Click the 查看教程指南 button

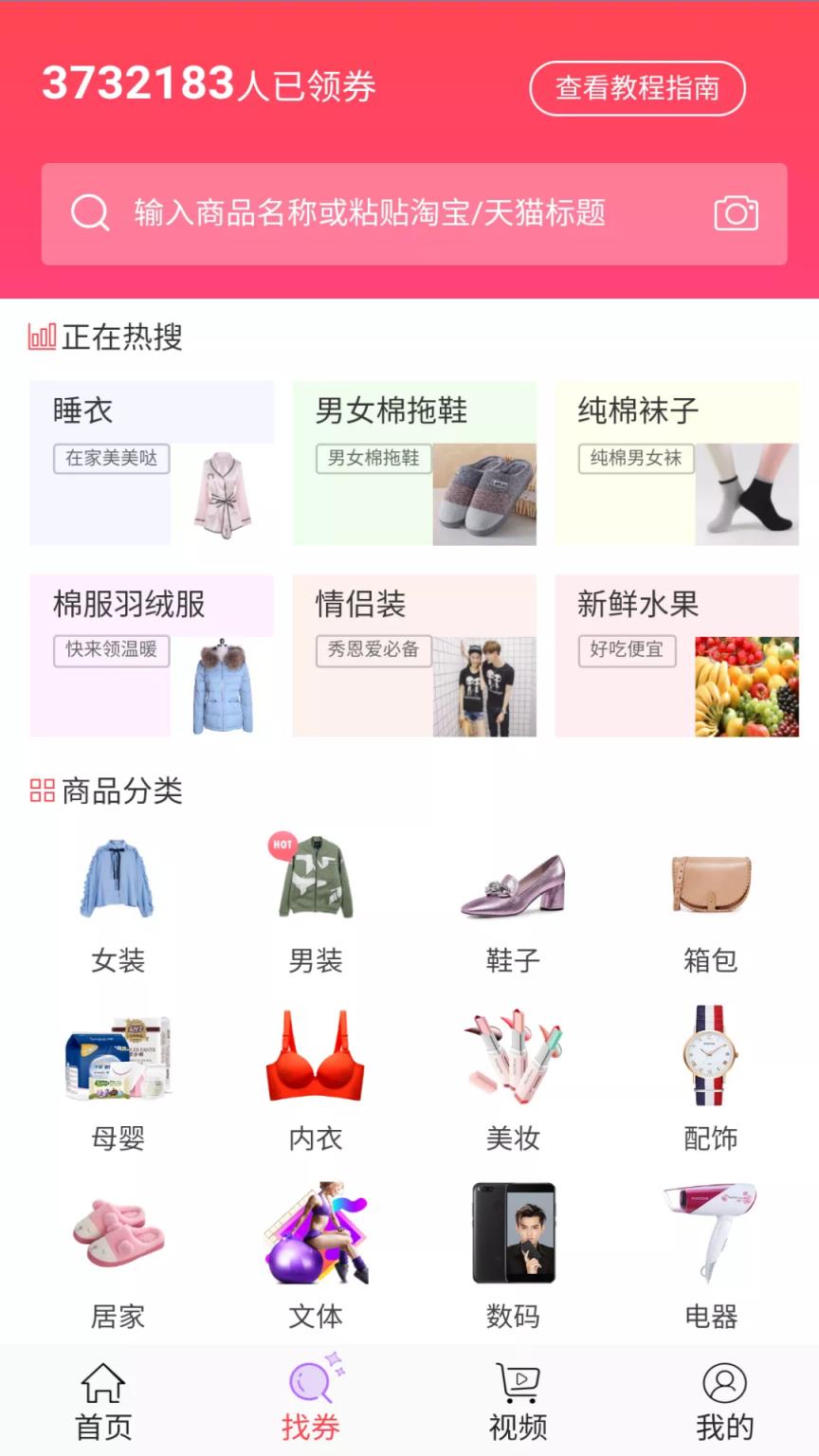point(636,87)
